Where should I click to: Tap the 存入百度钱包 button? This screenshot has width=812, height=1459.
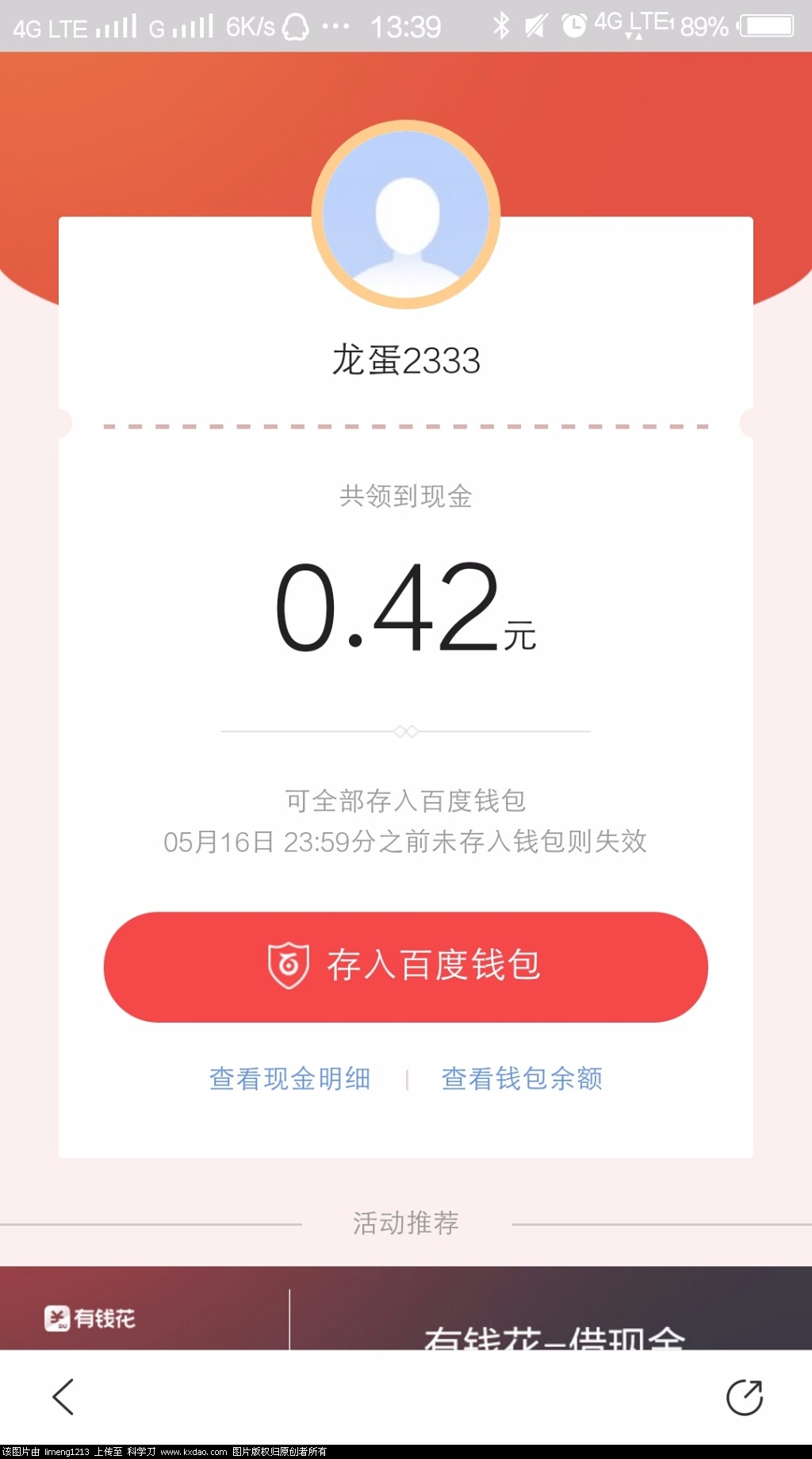(x=405, y=966)
